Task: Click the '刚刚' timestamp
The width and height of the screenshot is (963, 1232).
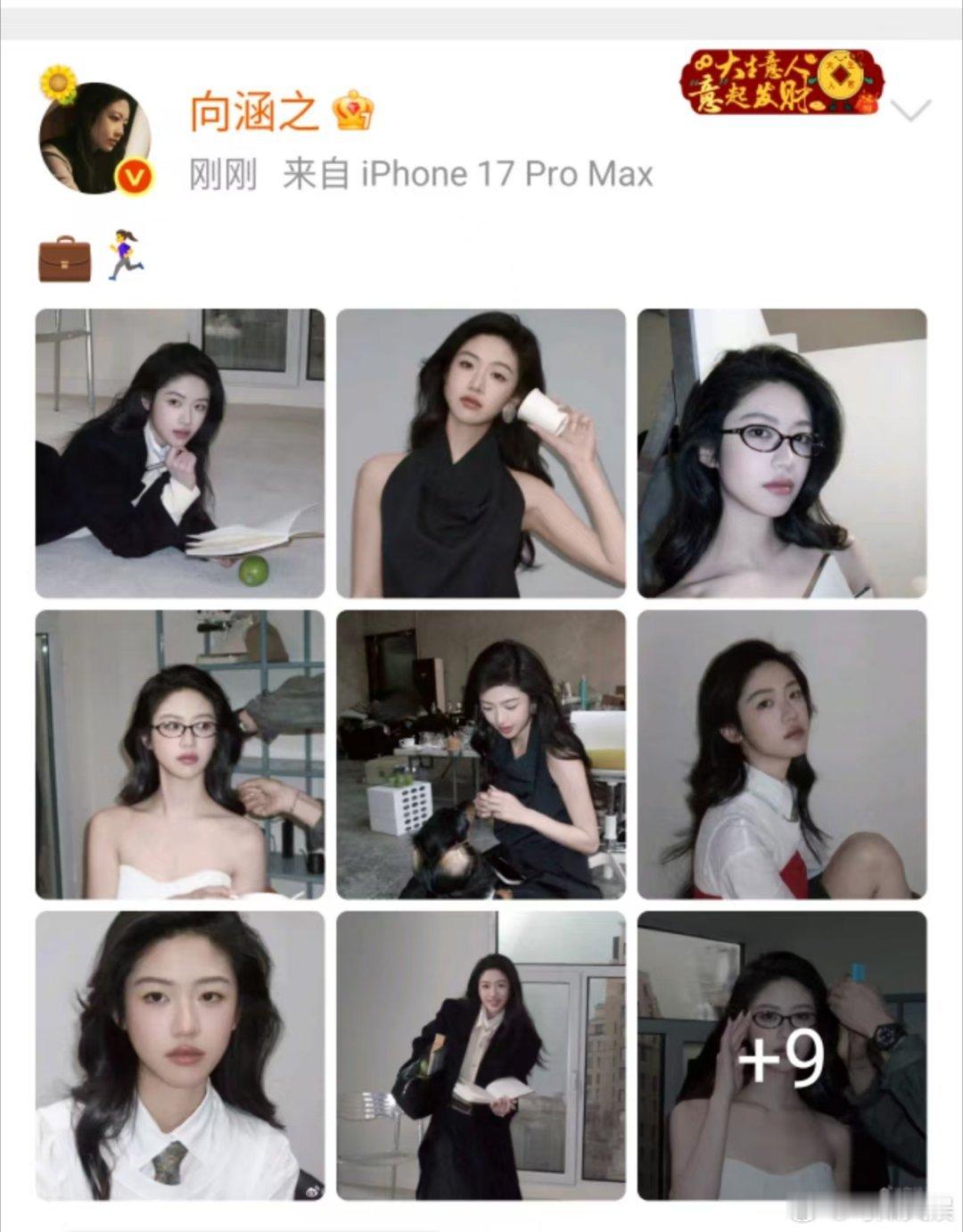Action: (223, 173)
